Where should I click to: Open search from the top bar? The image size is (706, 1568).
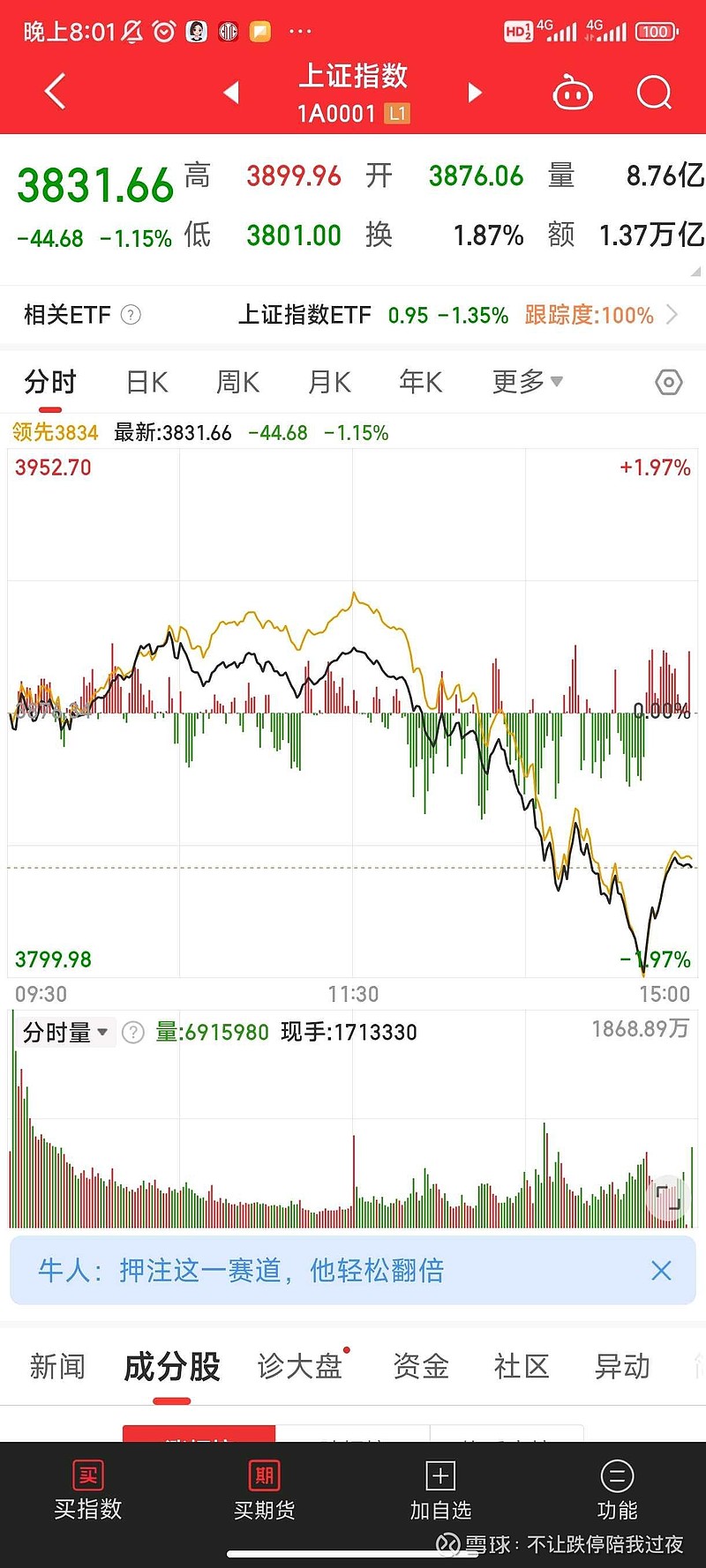click(x=653, y=92)
